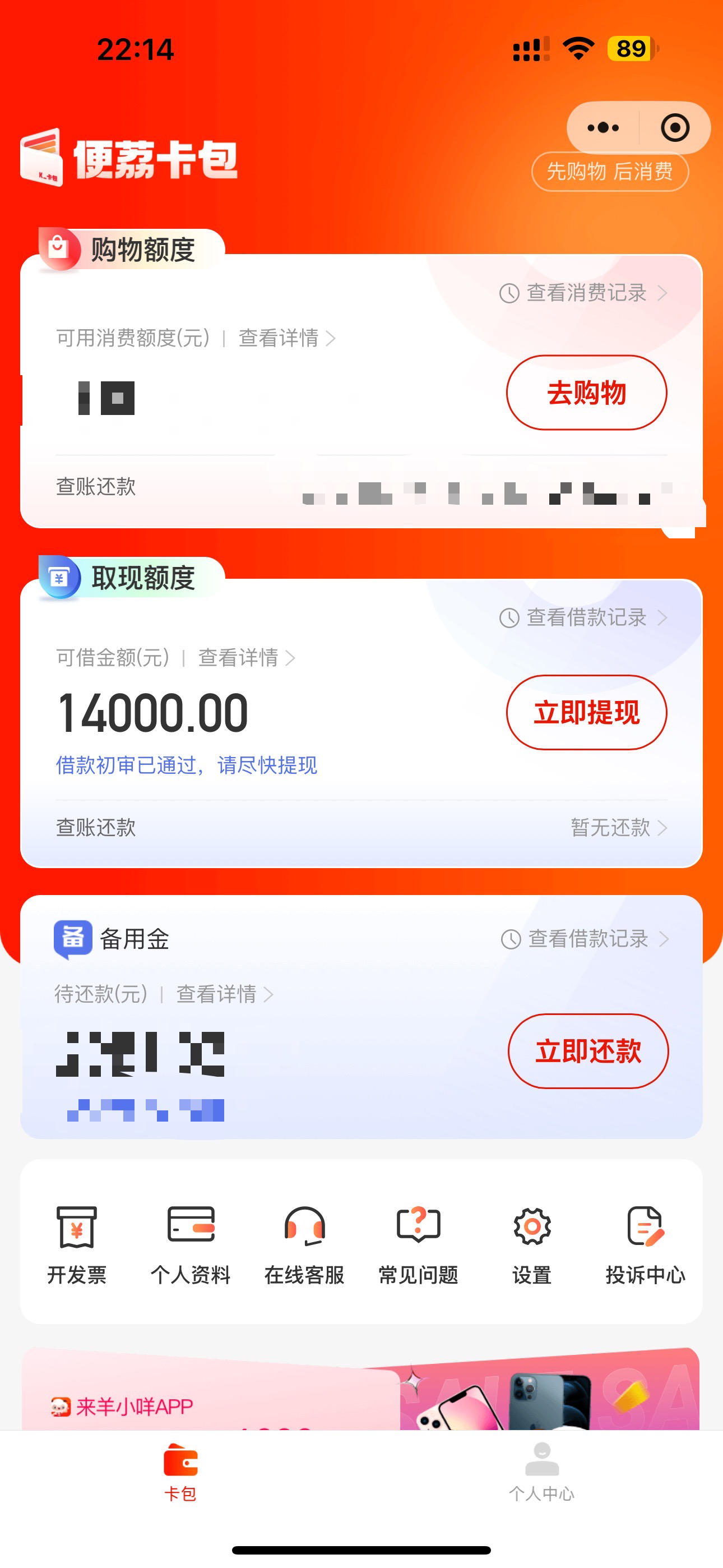This screenshot has width=723, height=1568.
Task: Open the 暂无还款 repayment row
Action: click(619, 827)
